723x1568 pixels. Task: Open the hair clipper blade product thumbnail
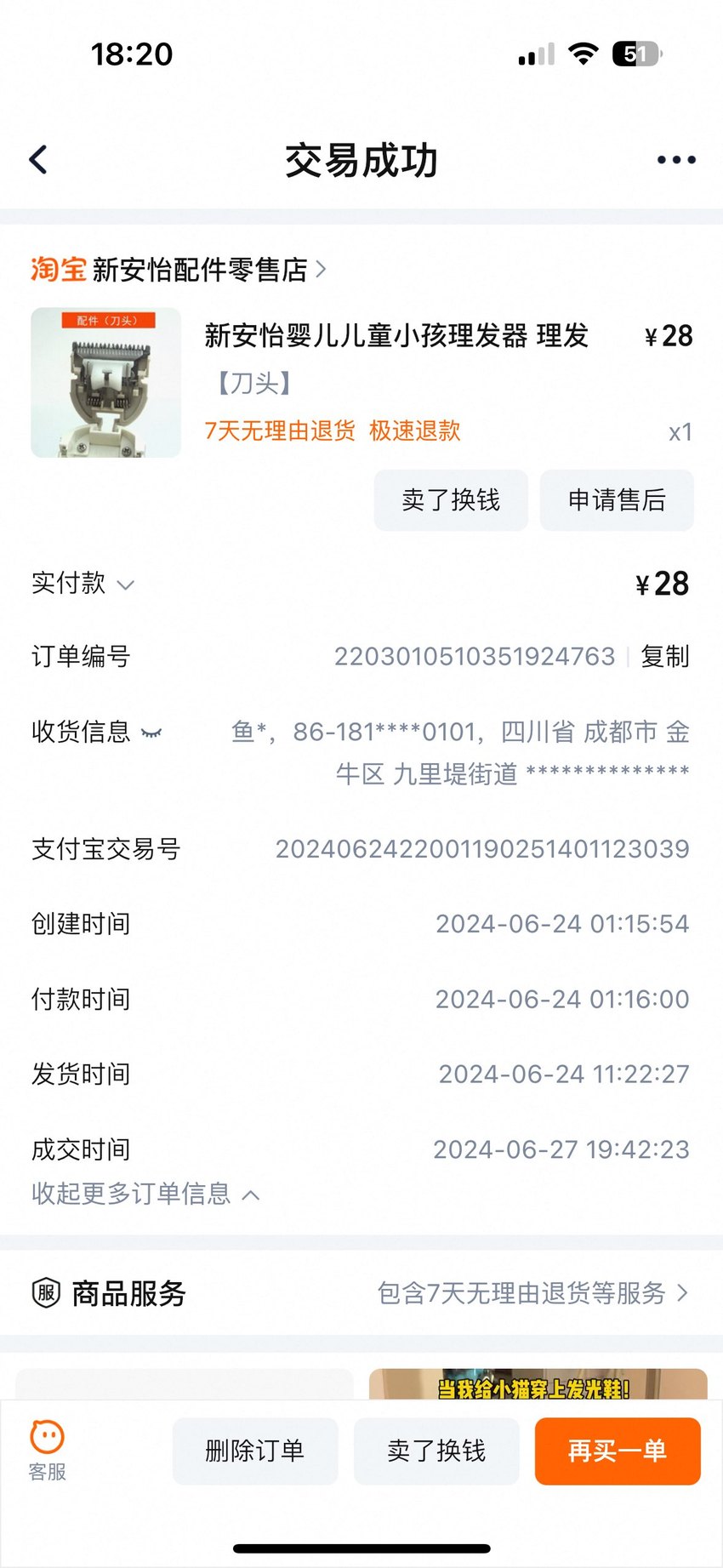click(106, 382)
